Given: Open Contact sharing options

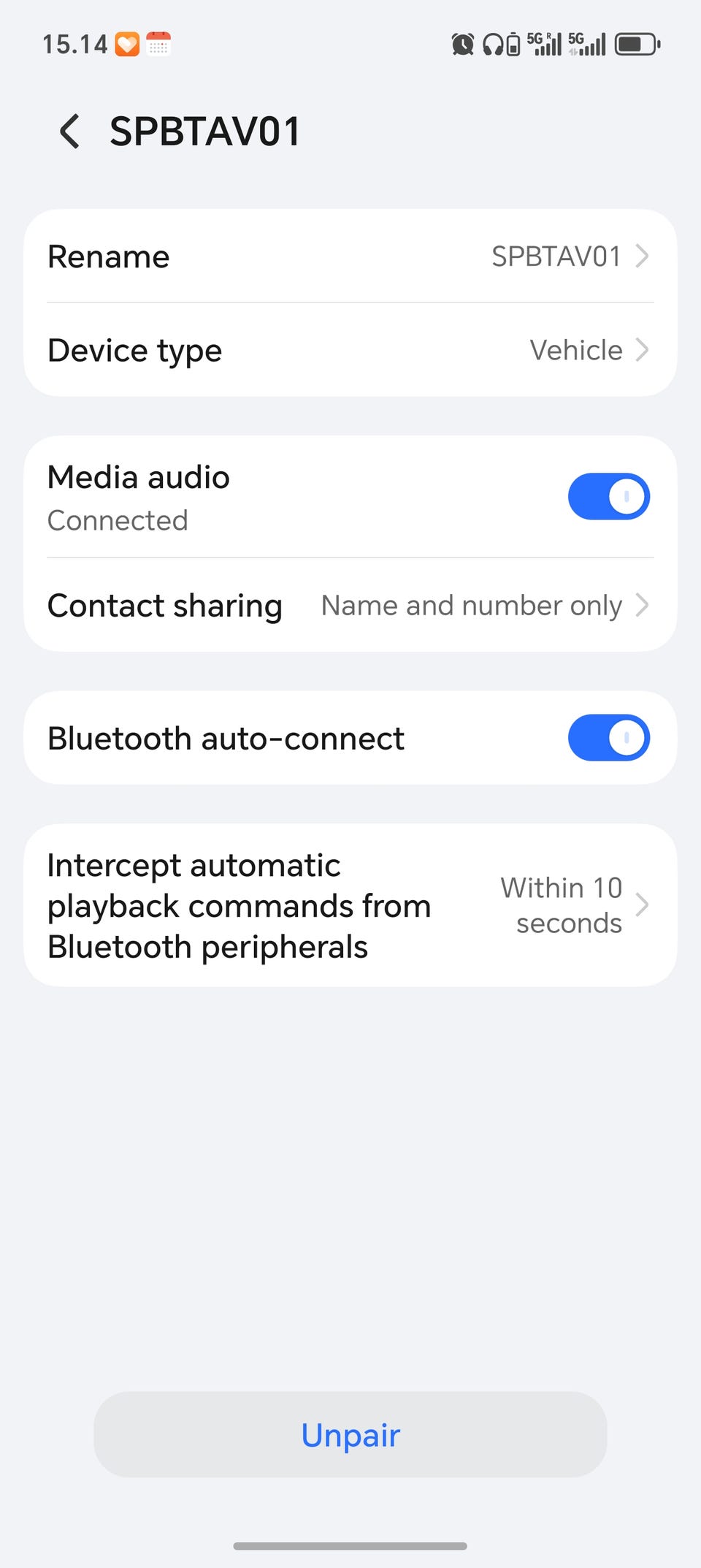Looking at the screenshot, I should click(349, 606).
